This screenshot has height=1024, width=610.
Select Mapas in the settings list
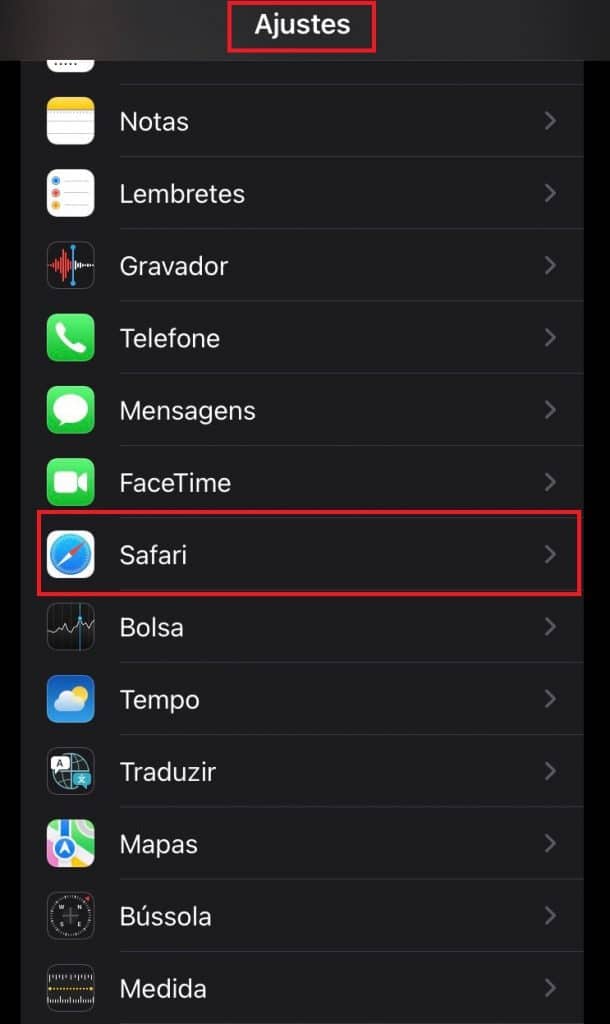click(x=302, y=844)
